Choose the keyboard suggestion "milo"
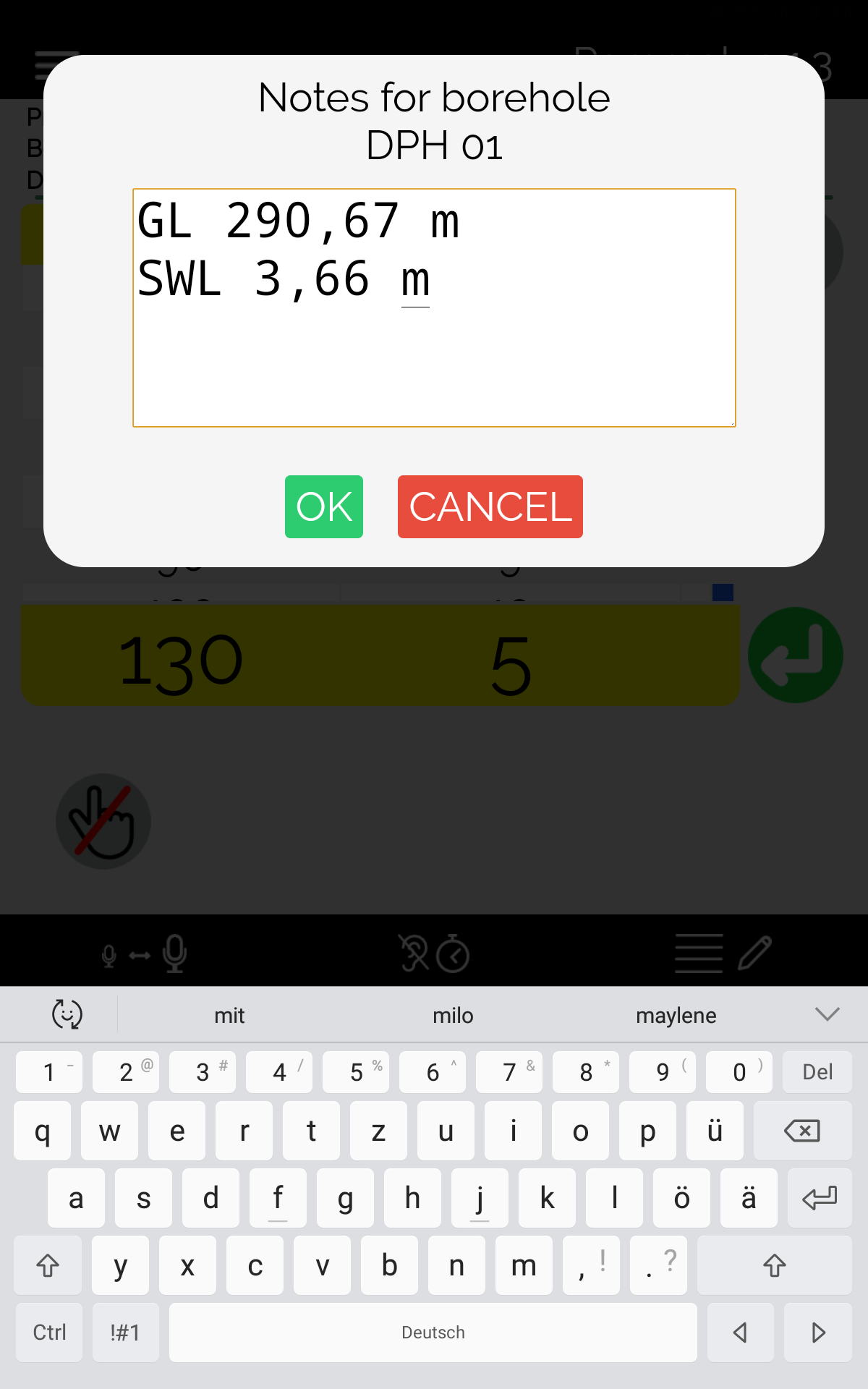 [x=453, y=1015]
